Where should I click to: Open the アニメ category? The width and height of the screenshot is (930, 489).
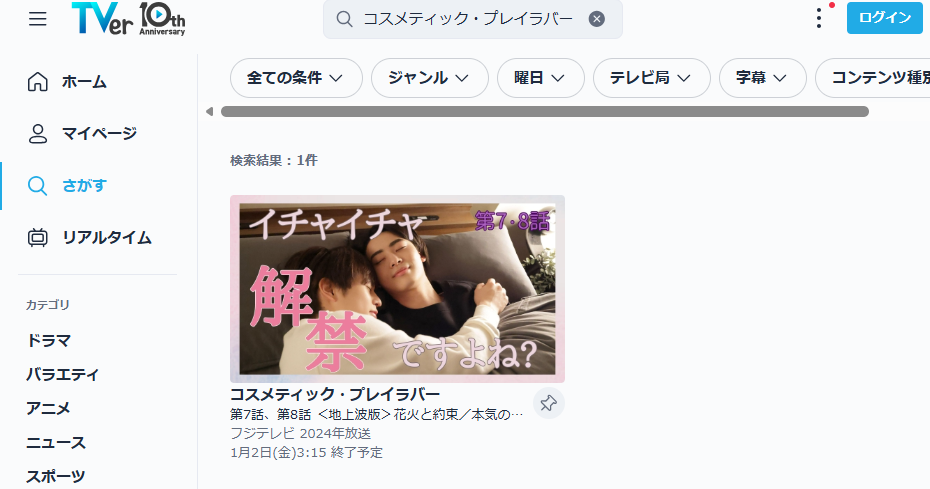[x=48, y=408]
